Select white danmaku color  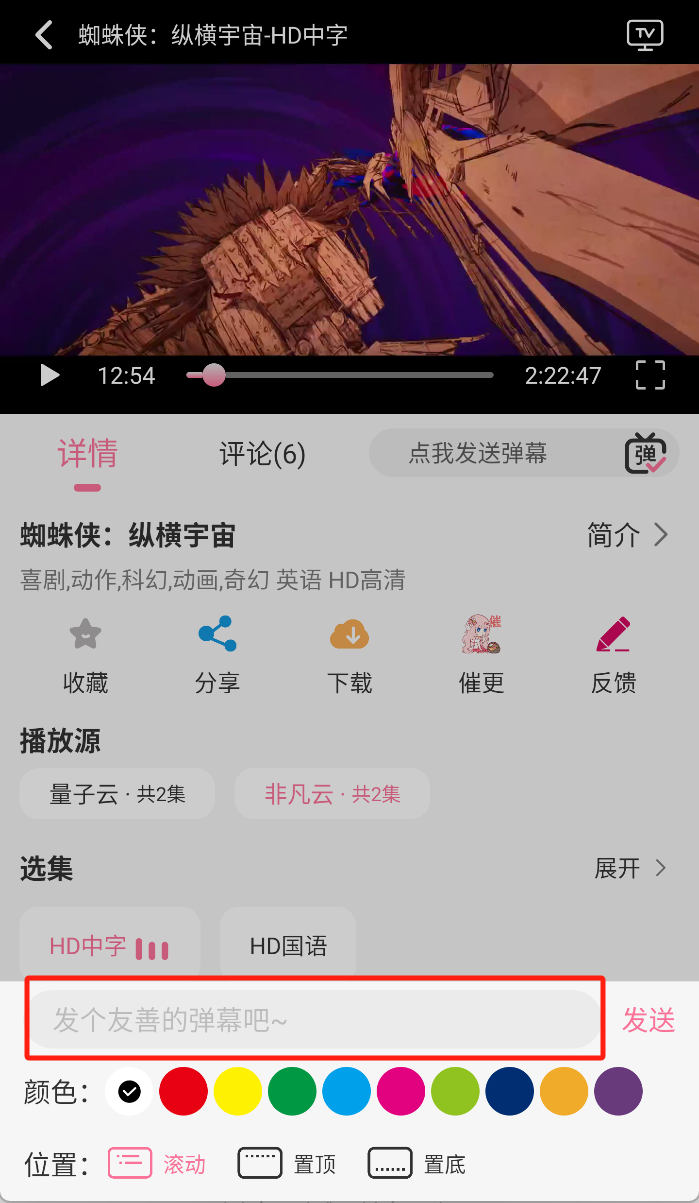(x=129, y=1092)
